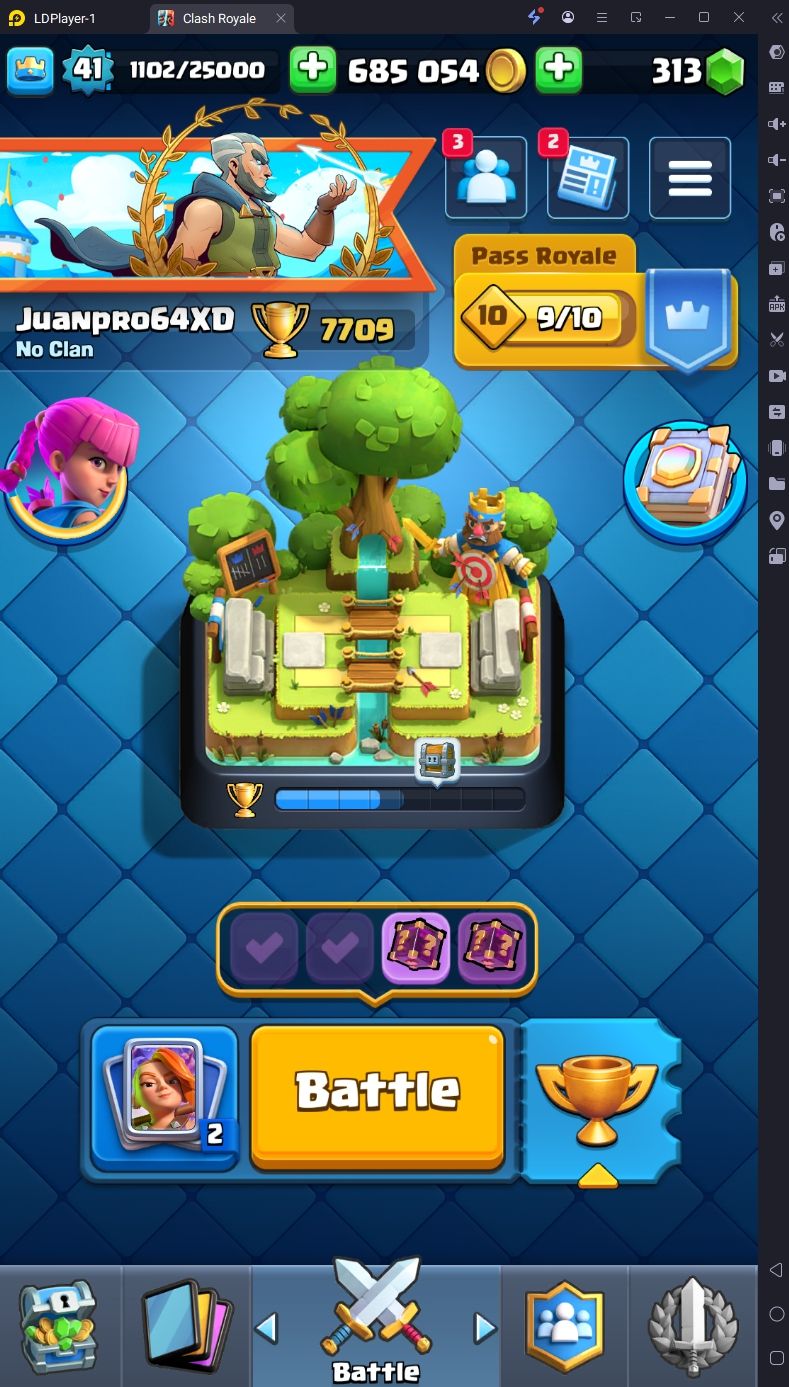Image resolution: width=789 pixels, height=1387 pixels.
Task: Open the news feed icon with 2 badge
Action: pos(588,177)
